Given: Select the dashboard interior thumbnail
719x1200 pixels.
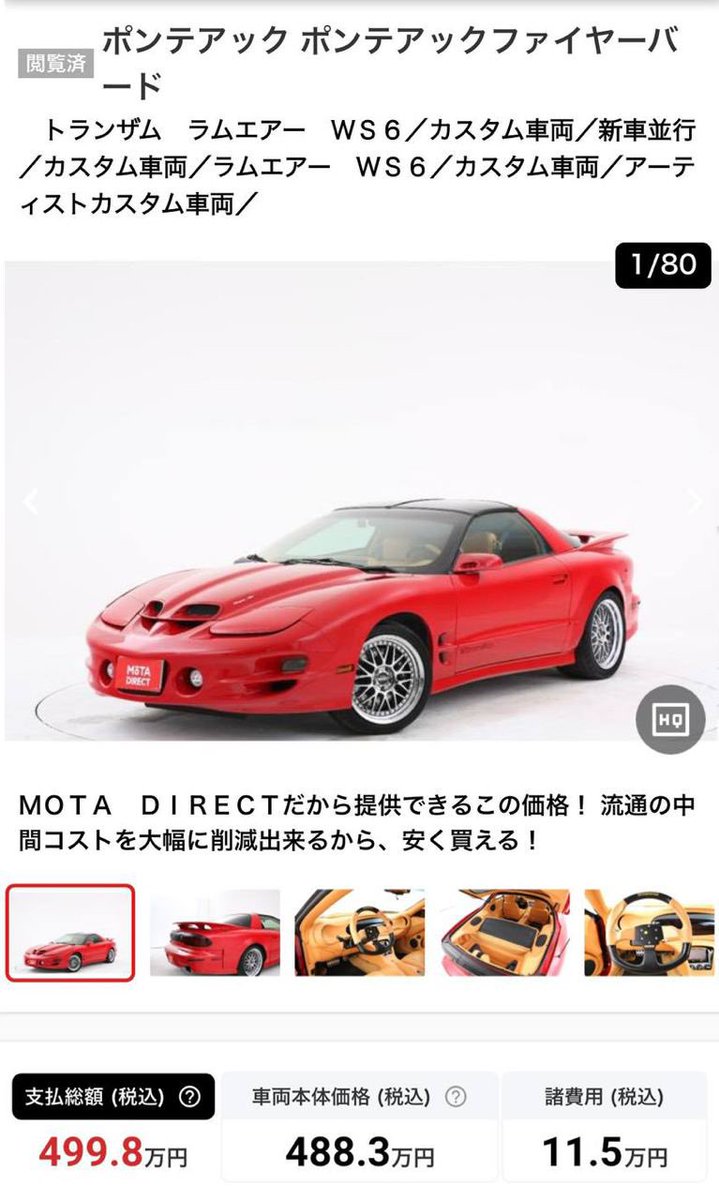Looking at the screenshot, I should click(360, 932).
